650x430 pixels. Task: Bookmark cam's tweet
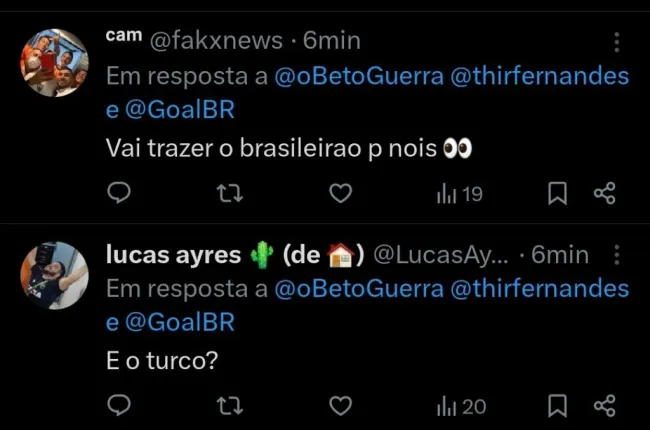[x=559, y=193]
